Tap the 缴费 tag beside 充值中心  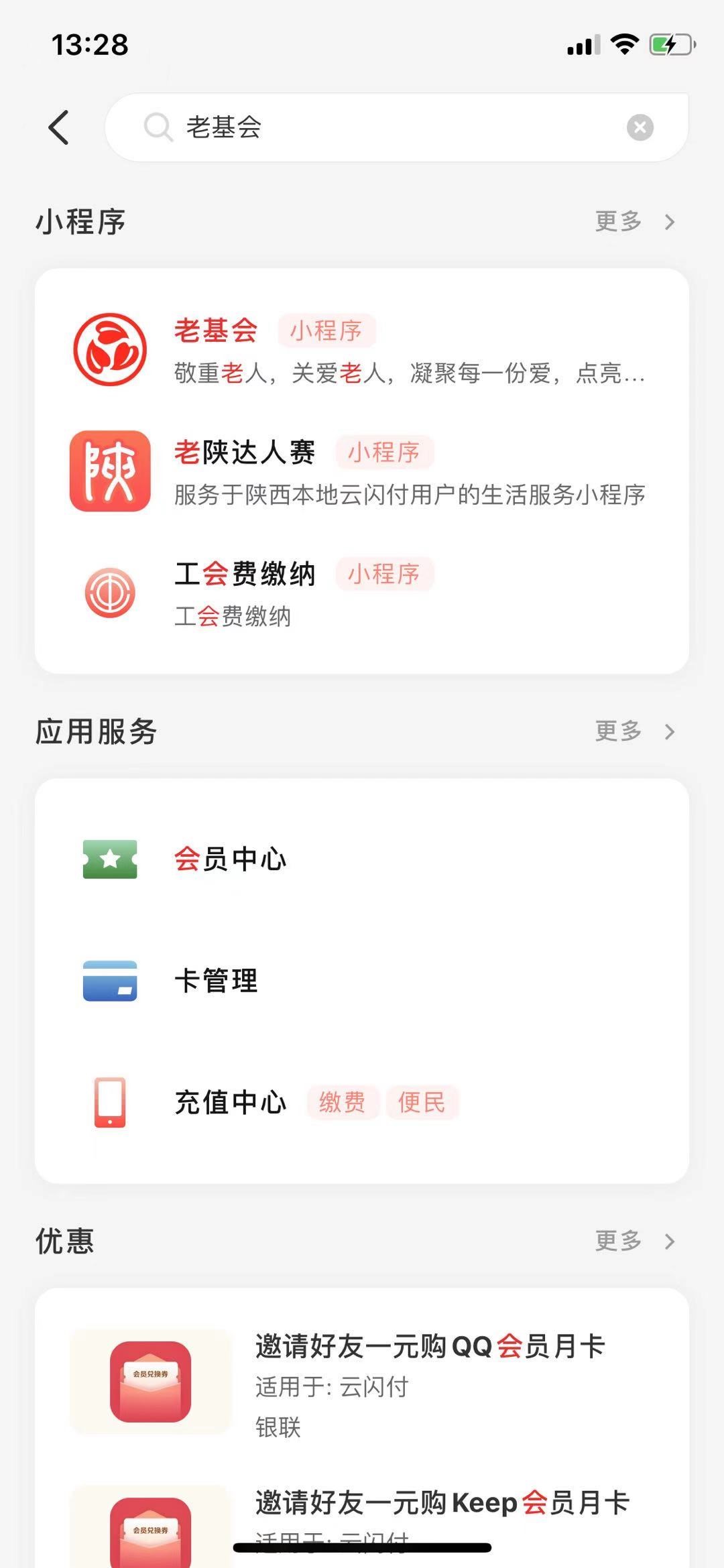[343, 1102]
